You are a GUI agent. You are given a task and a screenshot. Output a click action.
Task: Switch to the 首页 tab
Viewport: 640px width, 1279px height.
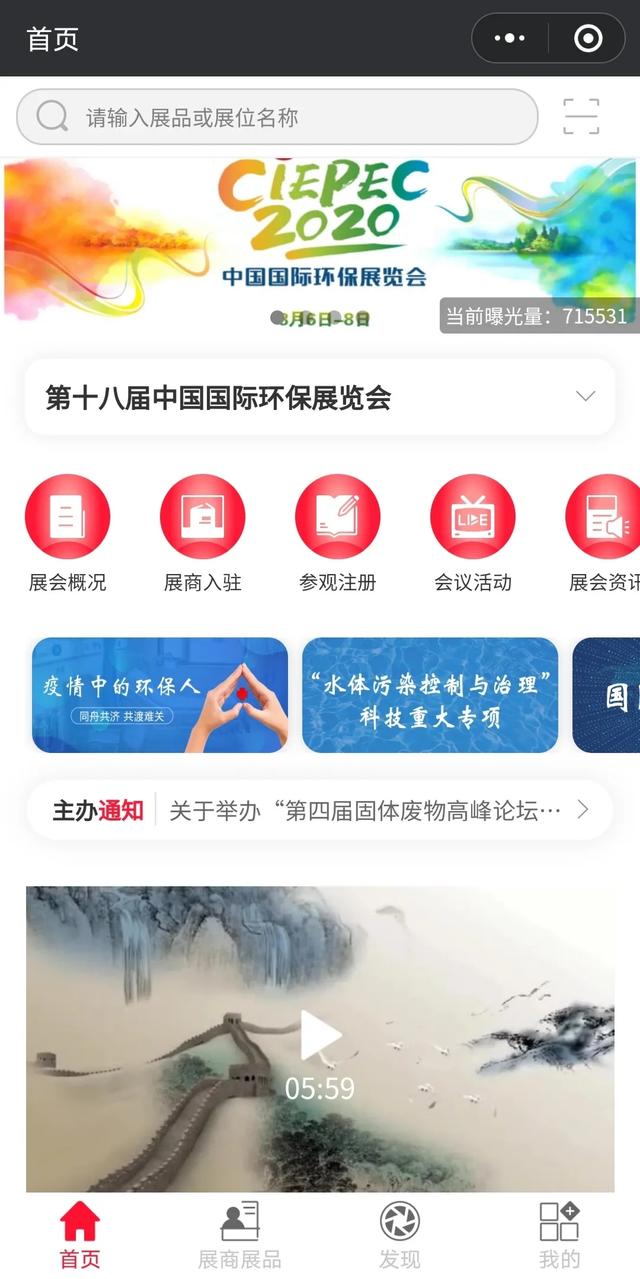point(80,1235)
